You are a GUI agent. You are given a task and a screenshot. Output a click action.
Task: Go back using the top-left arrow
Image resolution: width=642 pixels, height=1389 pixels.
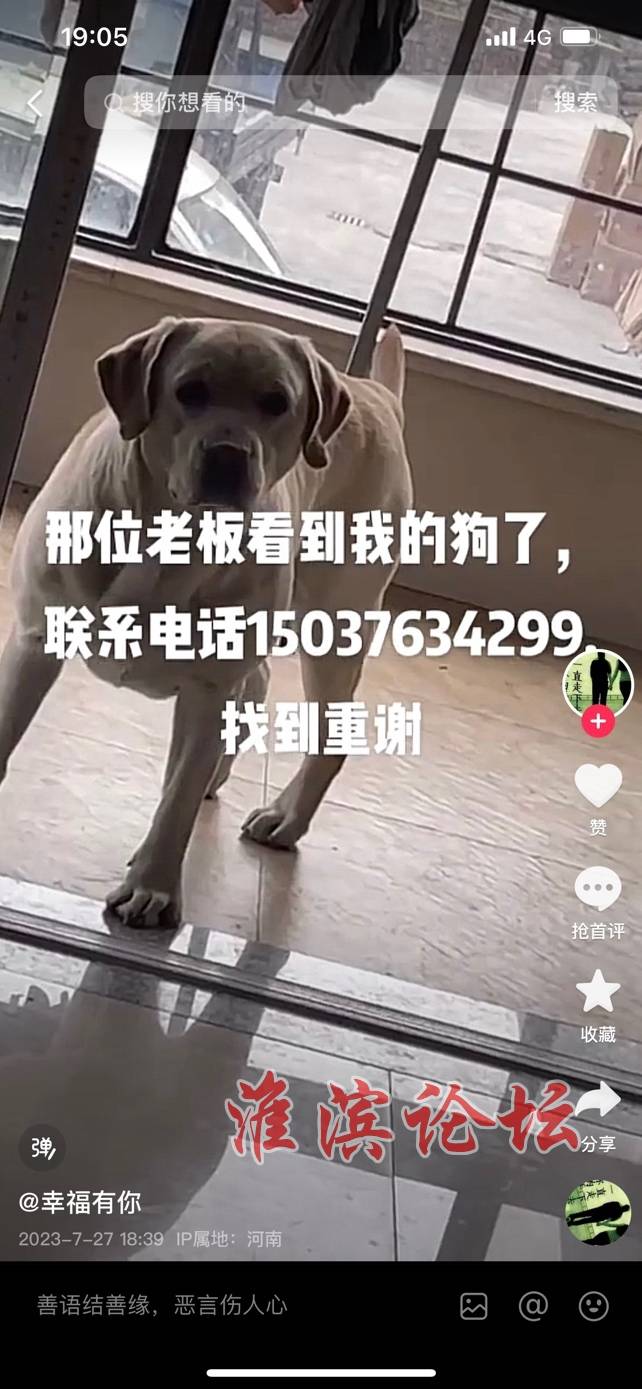coord(34,102)
